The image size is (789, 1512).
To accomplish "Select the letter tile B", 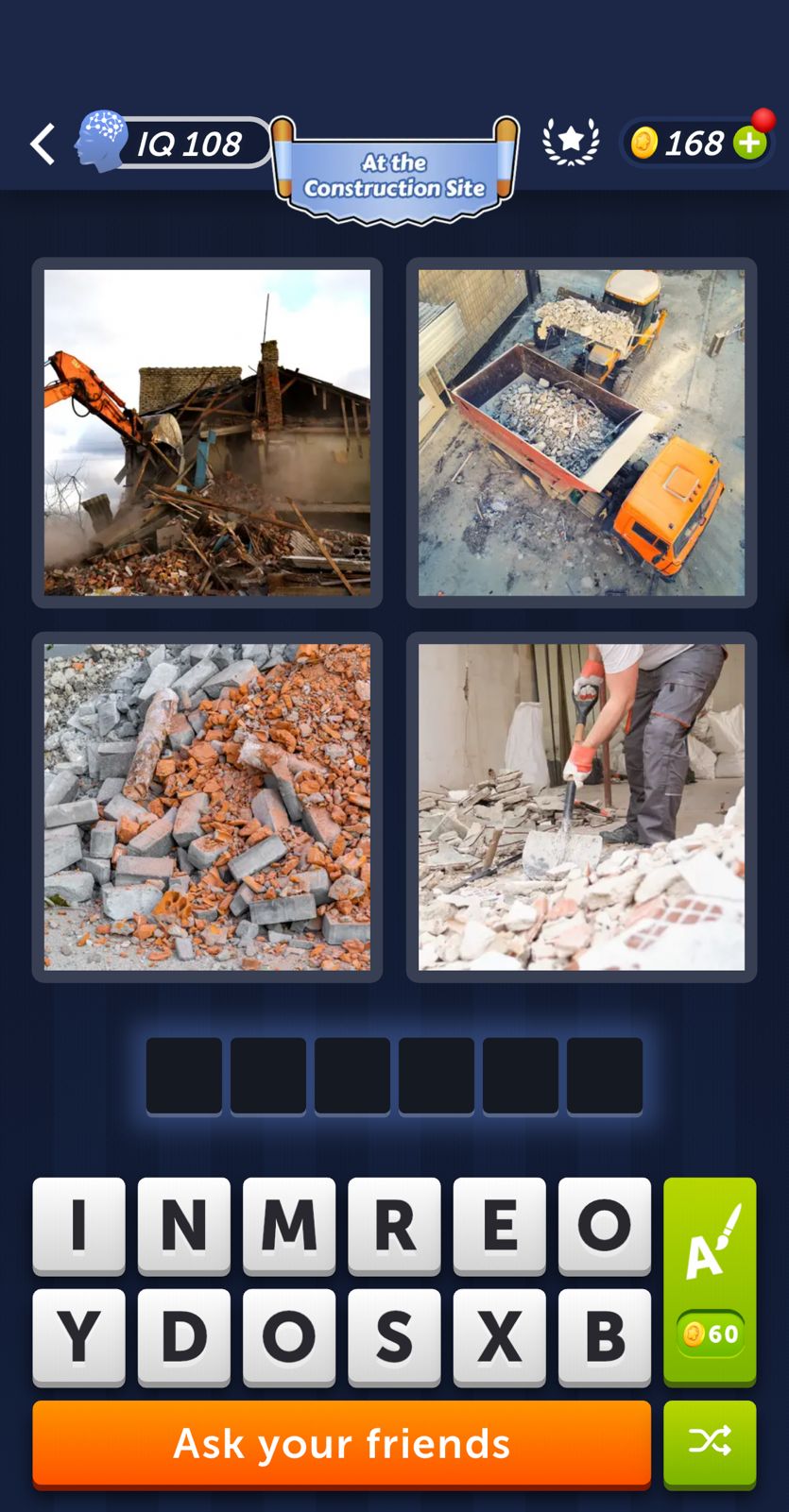I will click(x=605, y=1336).
